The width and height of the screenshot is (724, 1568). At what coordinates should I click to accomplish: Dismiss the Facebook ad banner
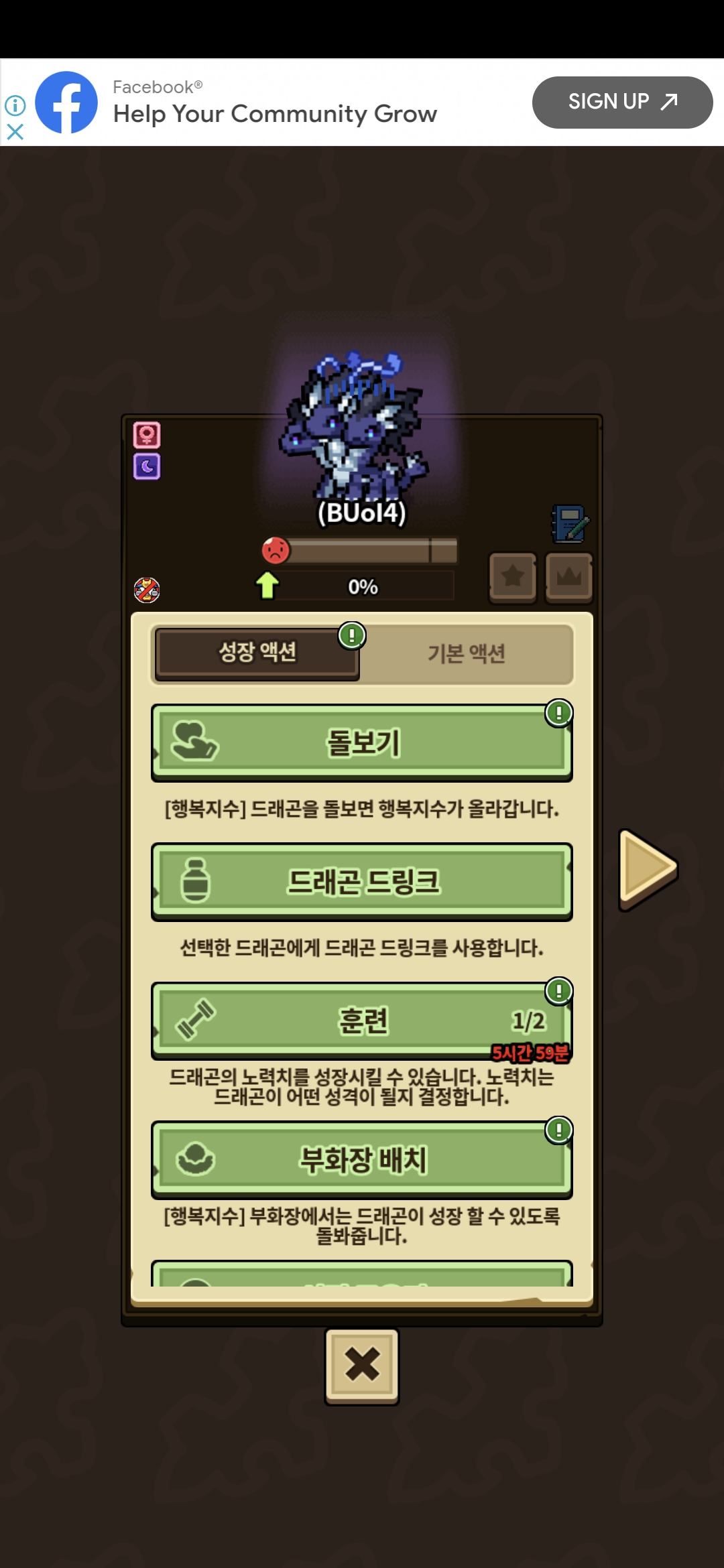[x=15, y=131]
